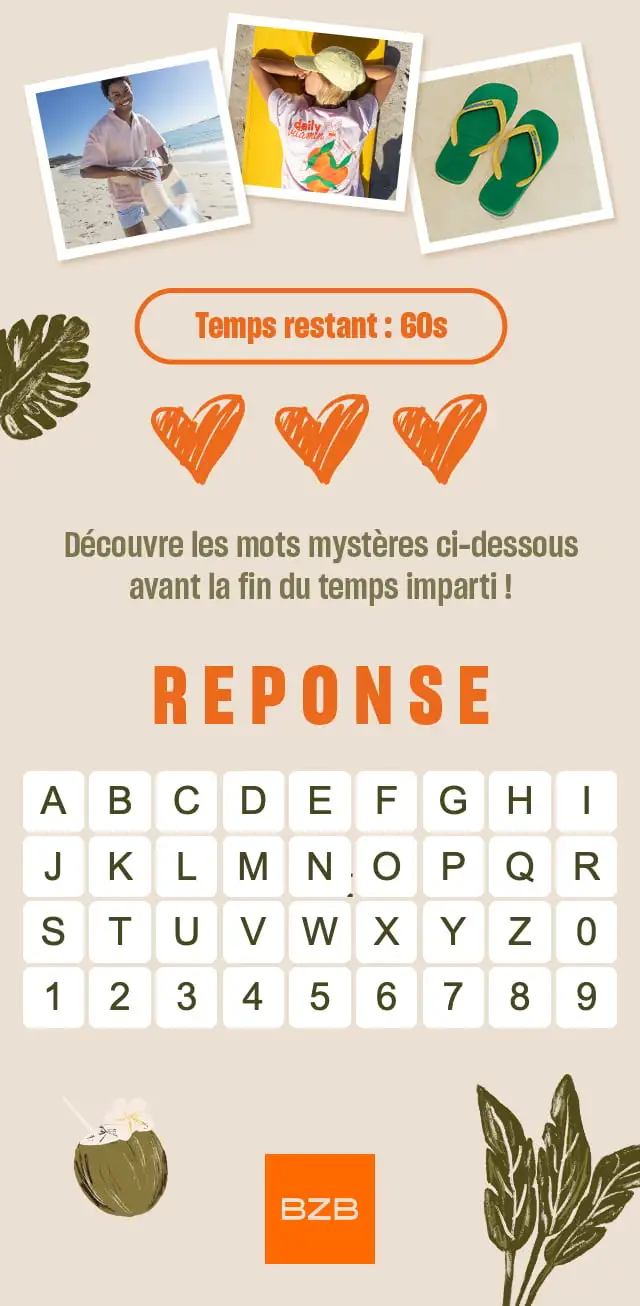Tap the letter A key
The width and height of the screenshot is (640, 1306).
point(53,801)
